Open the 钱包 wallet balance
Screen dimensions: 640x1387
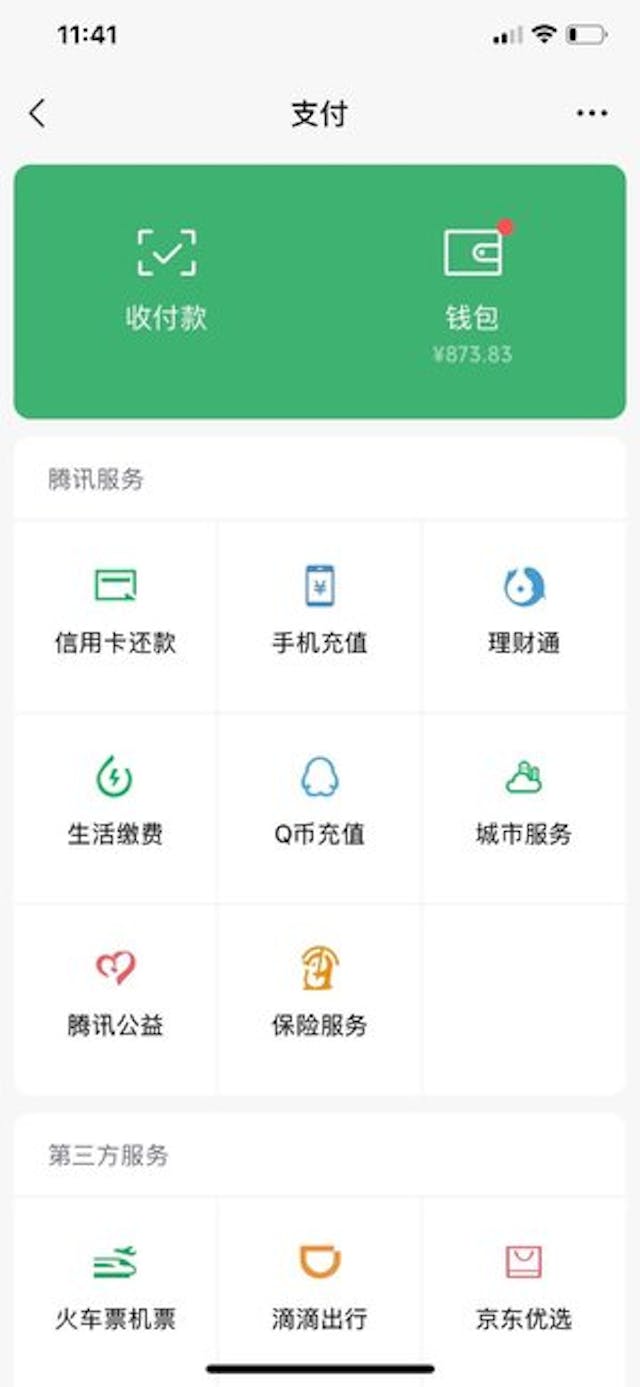click(x=472, y=292)
